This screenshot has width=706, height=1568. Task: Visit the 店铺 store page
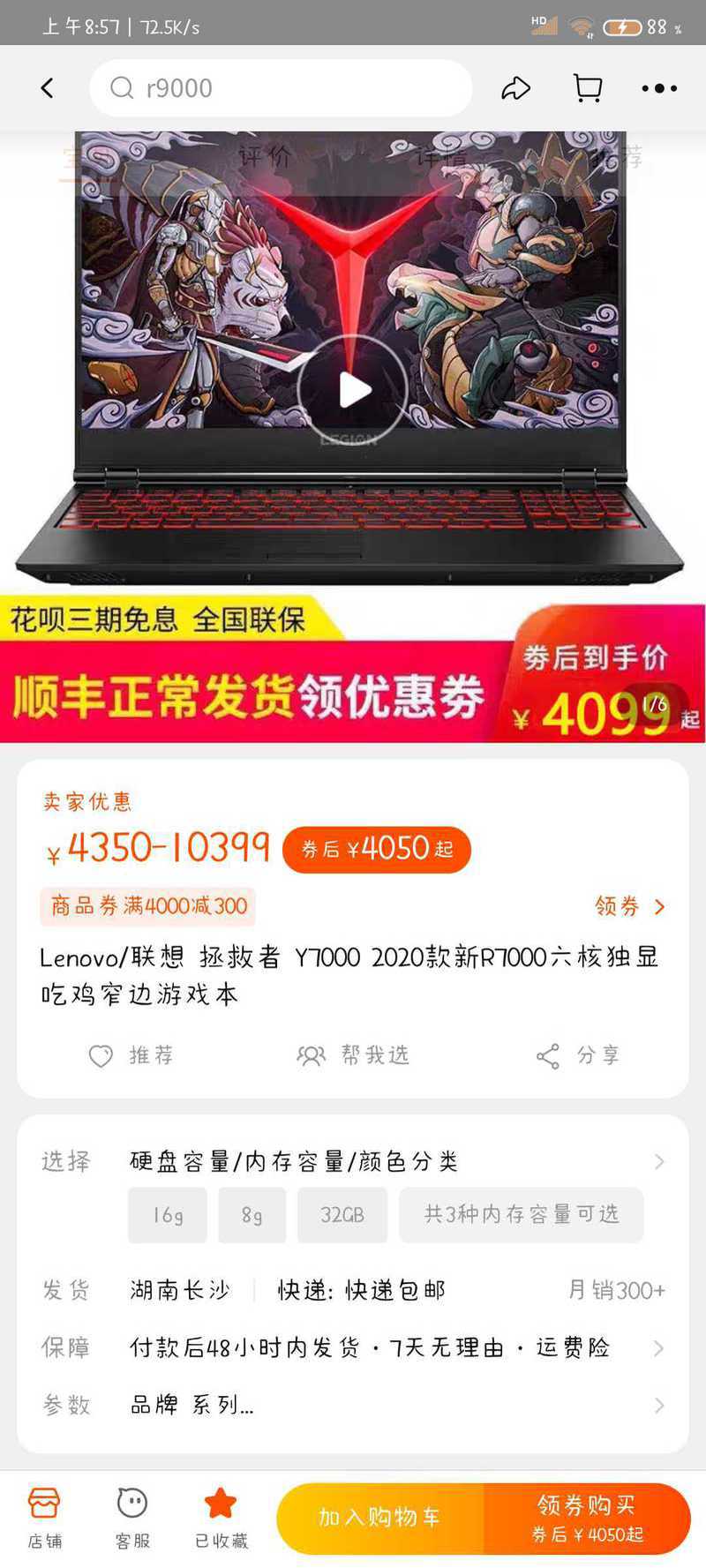tap(44, 1518)
